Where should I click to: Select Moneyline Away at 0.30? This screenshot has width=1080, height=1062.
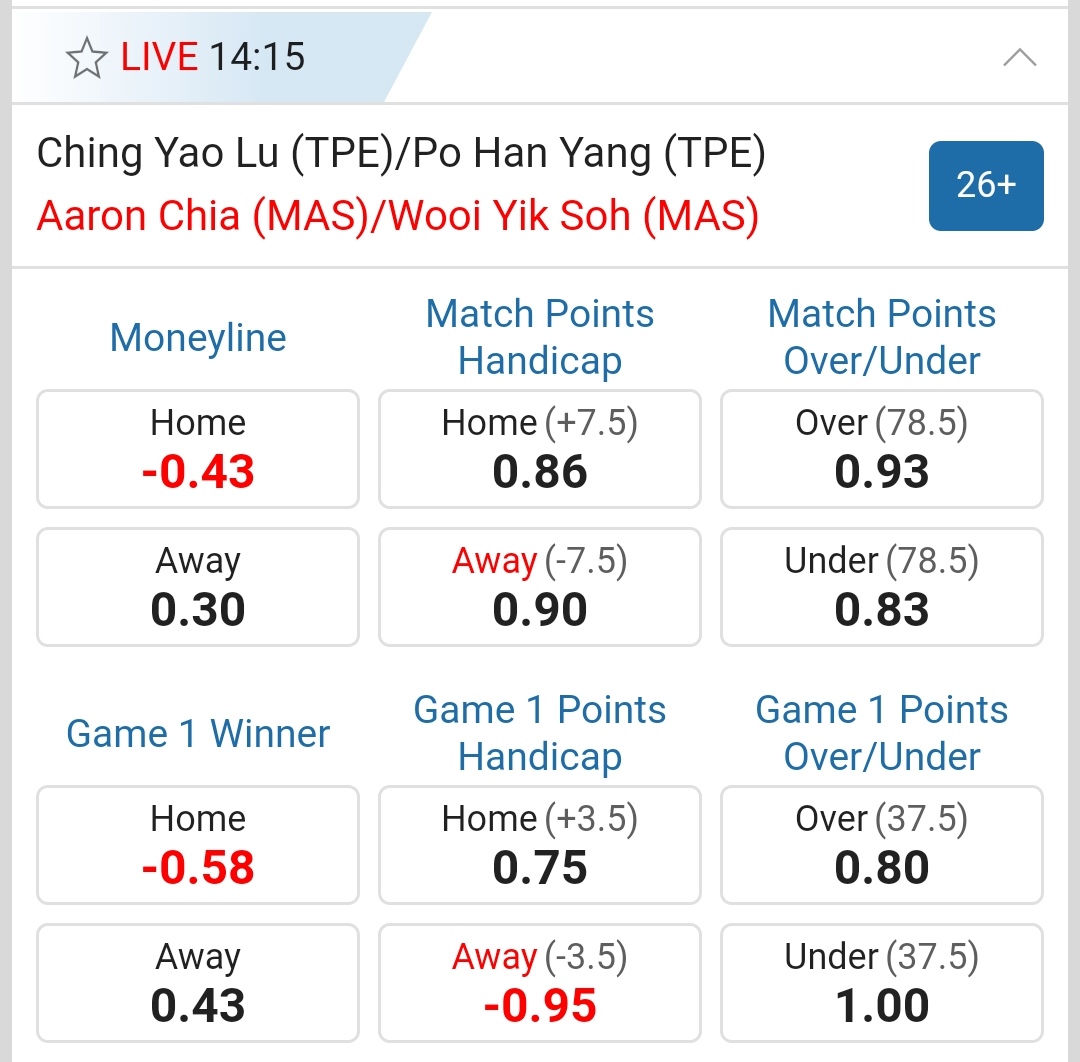pyautogui.click(x=198, y=587)
